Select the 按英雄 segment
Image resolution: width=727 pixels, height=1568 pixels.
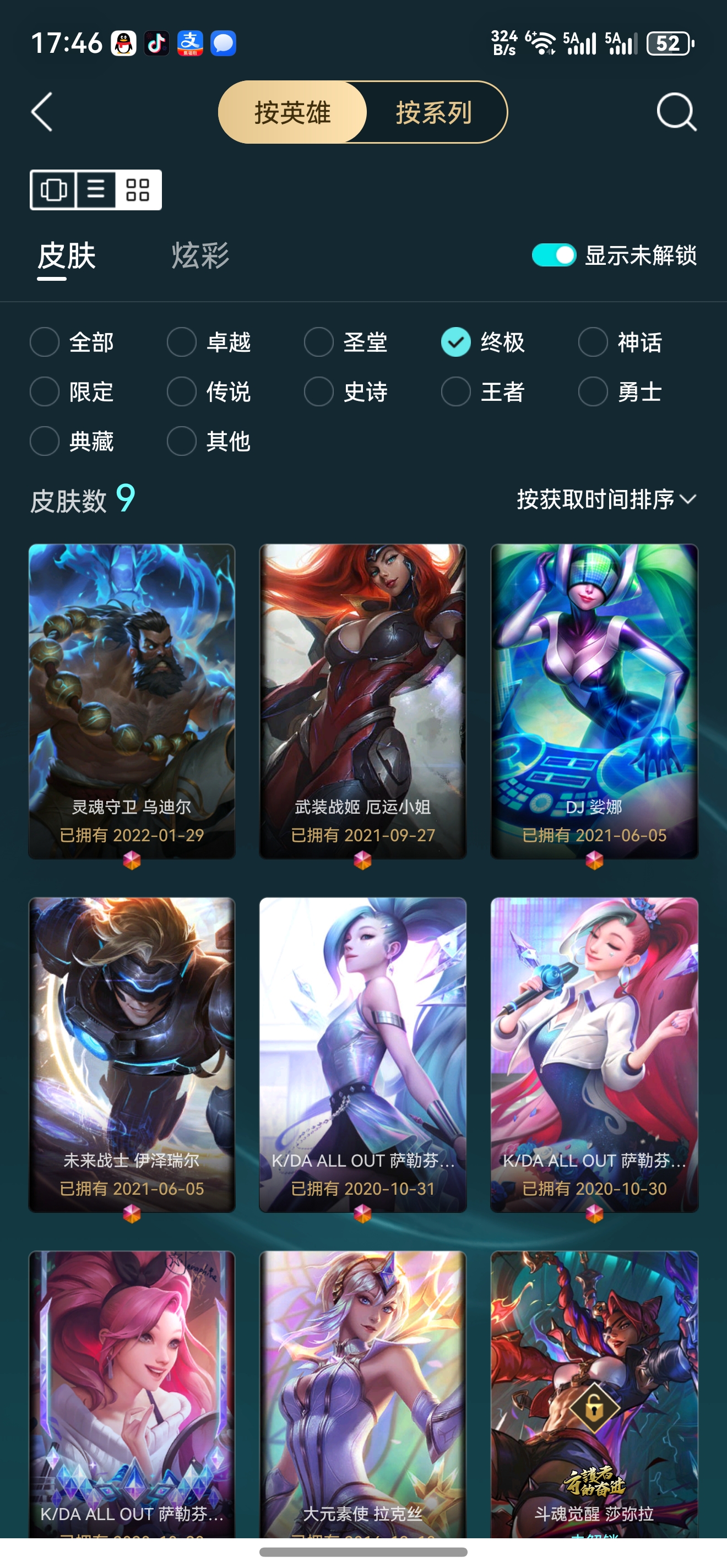click(x=293, y=112)
